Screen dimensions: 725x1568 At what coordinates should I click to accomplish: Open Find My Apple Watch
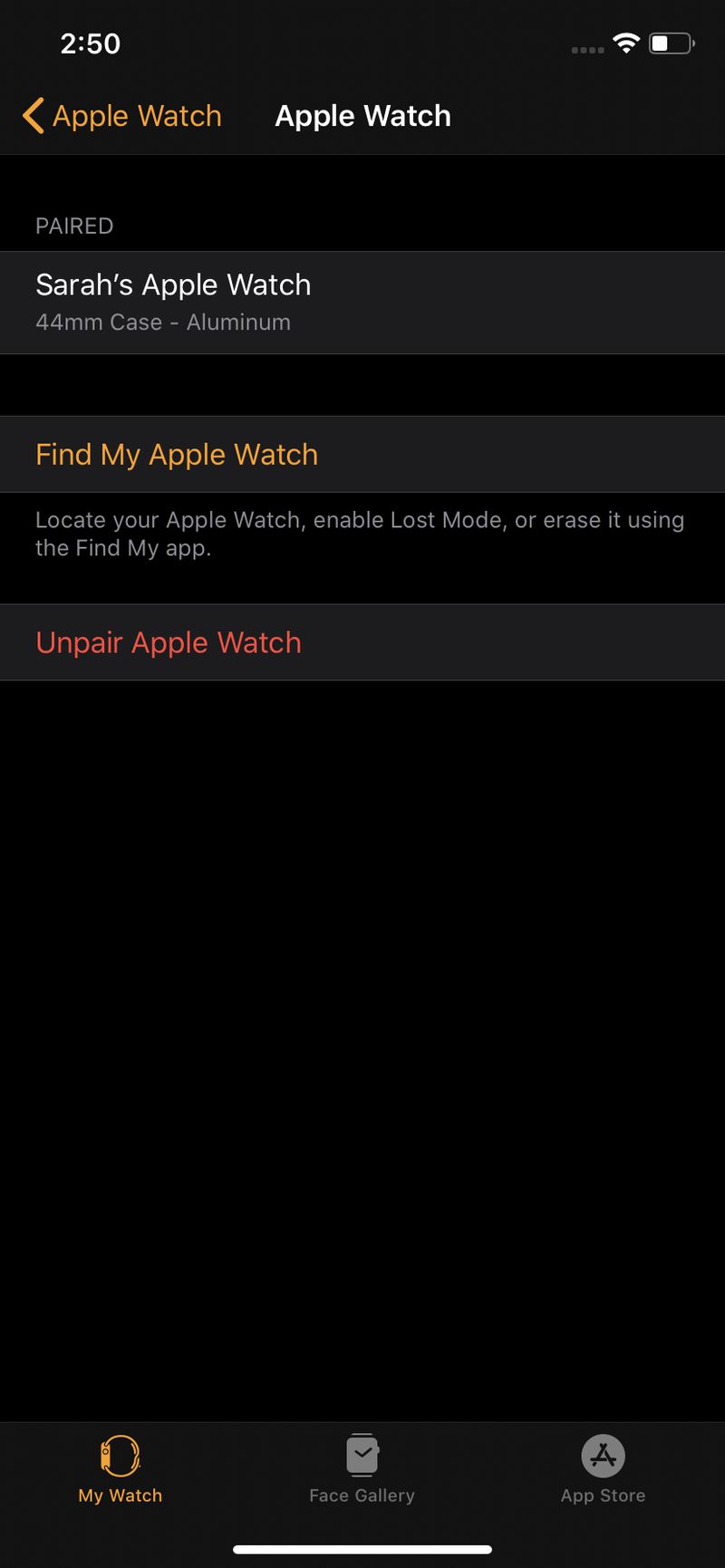(362, 455)
